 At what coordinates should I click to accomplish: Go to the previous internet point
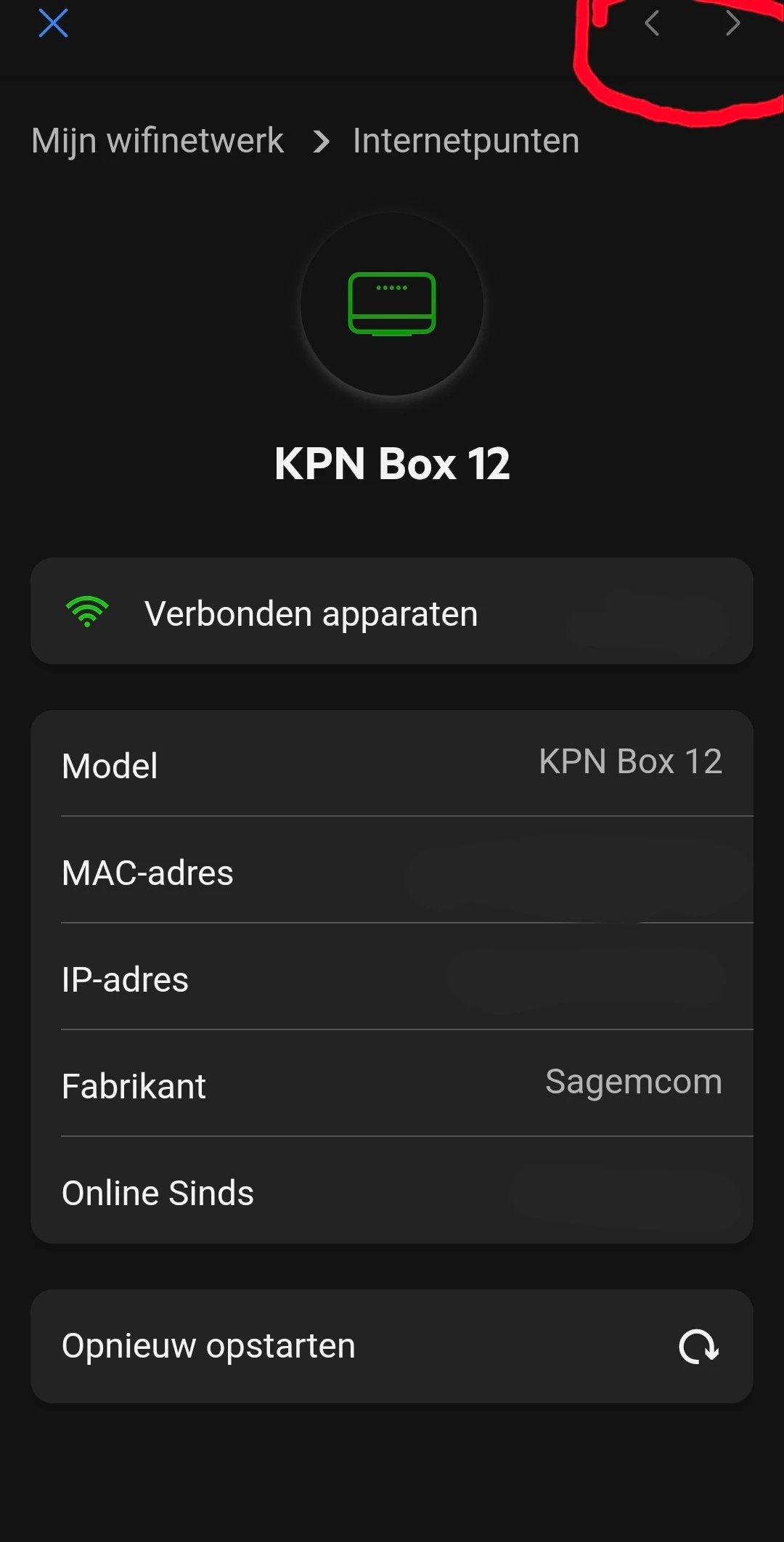[652, 23]
